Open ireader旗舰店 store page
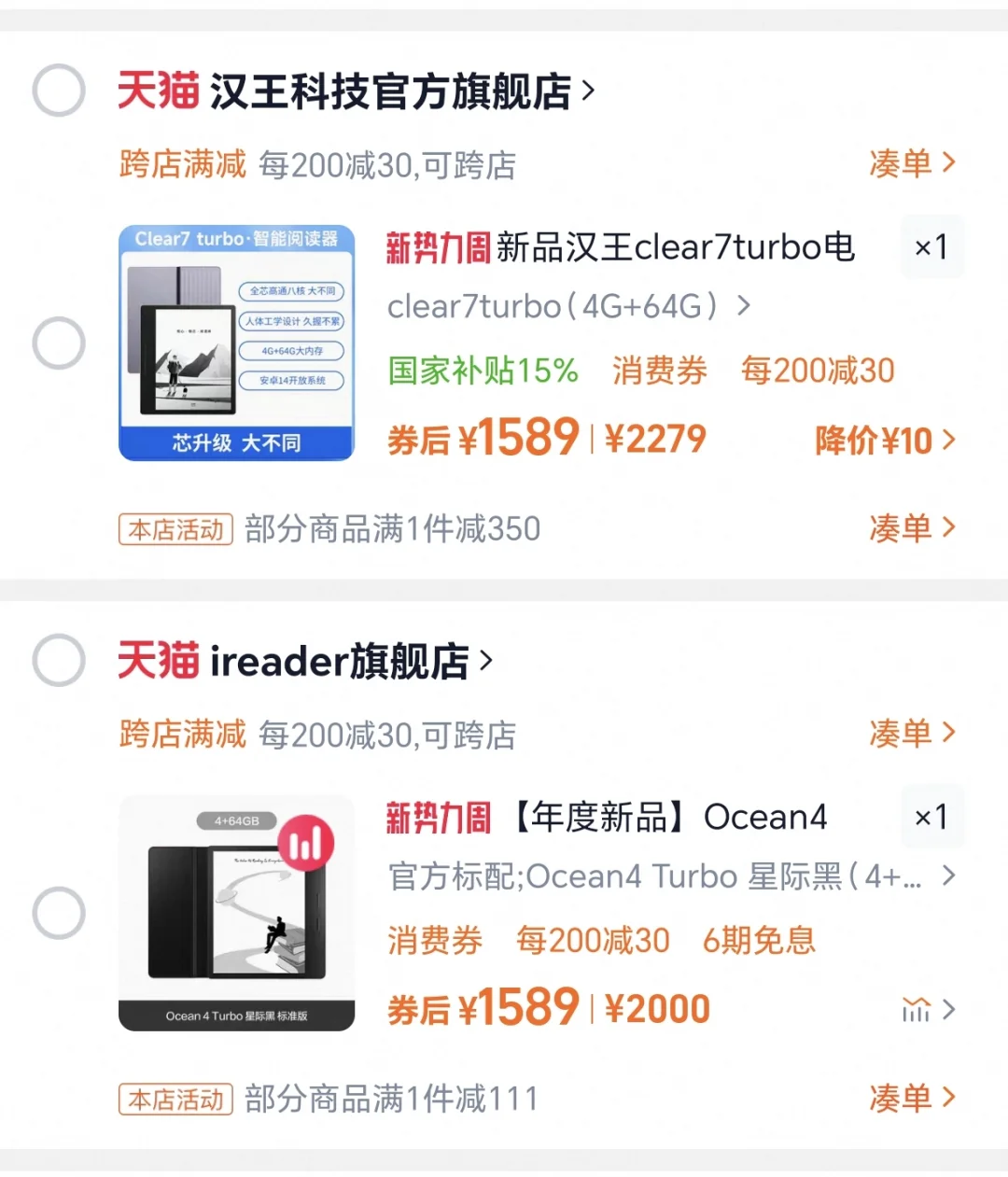The width and height of the screenshot is (1008, 1177). point(350,661)
